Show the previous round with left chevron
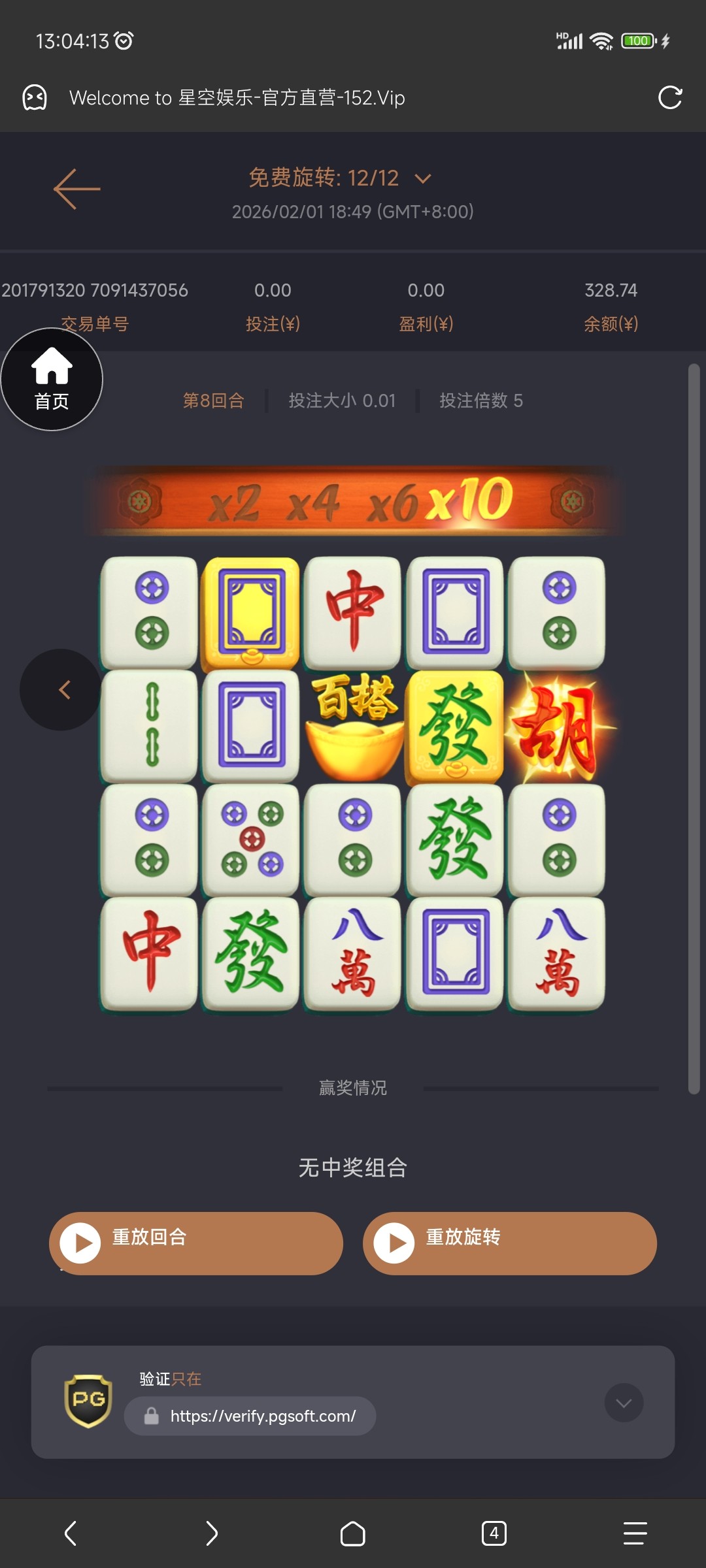This screenshot has height=1568, width=706. 61,690
